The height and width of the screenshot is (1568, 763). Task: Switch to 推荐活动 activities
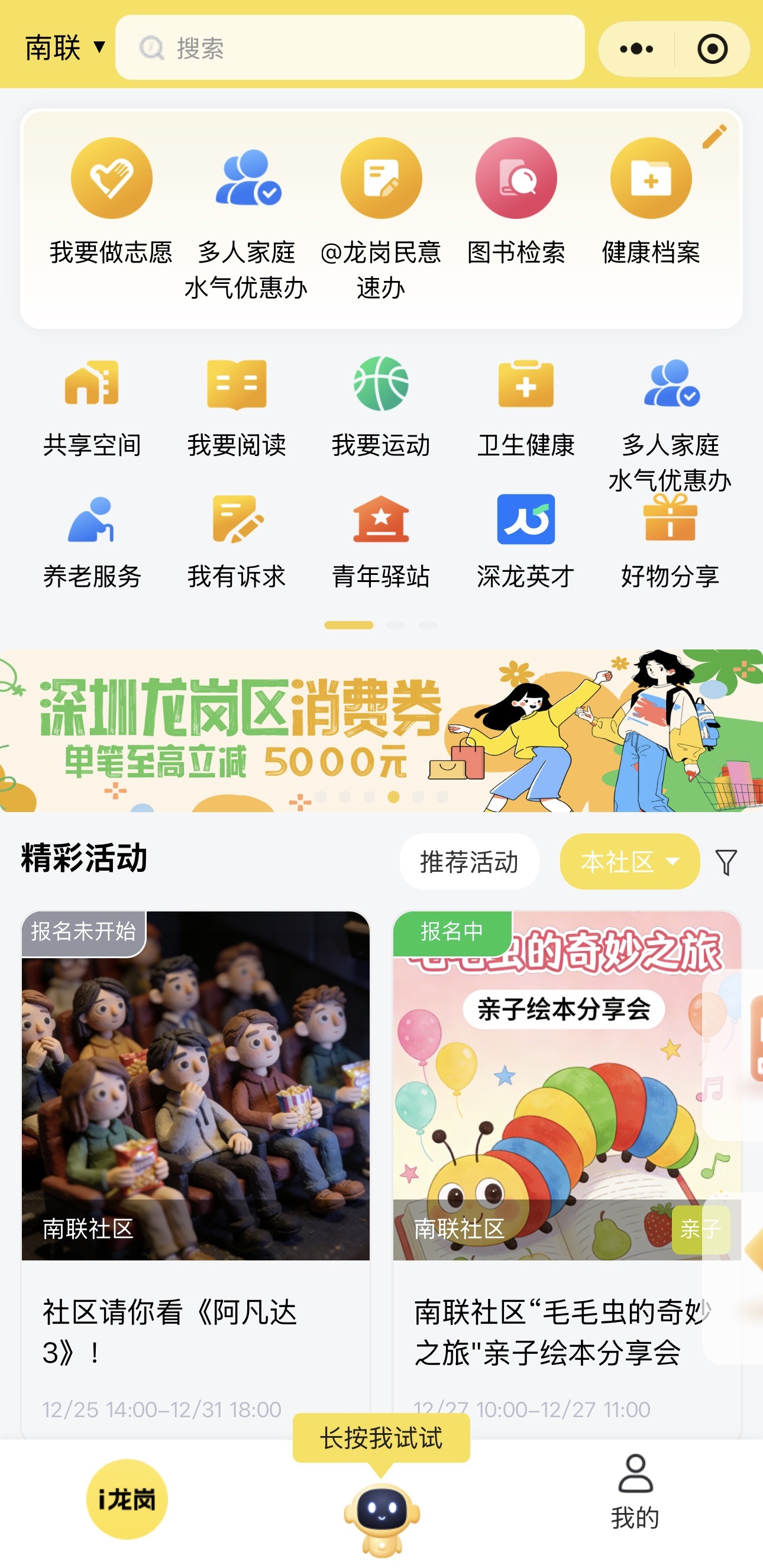pyautogui.click(x=468, y=862)
